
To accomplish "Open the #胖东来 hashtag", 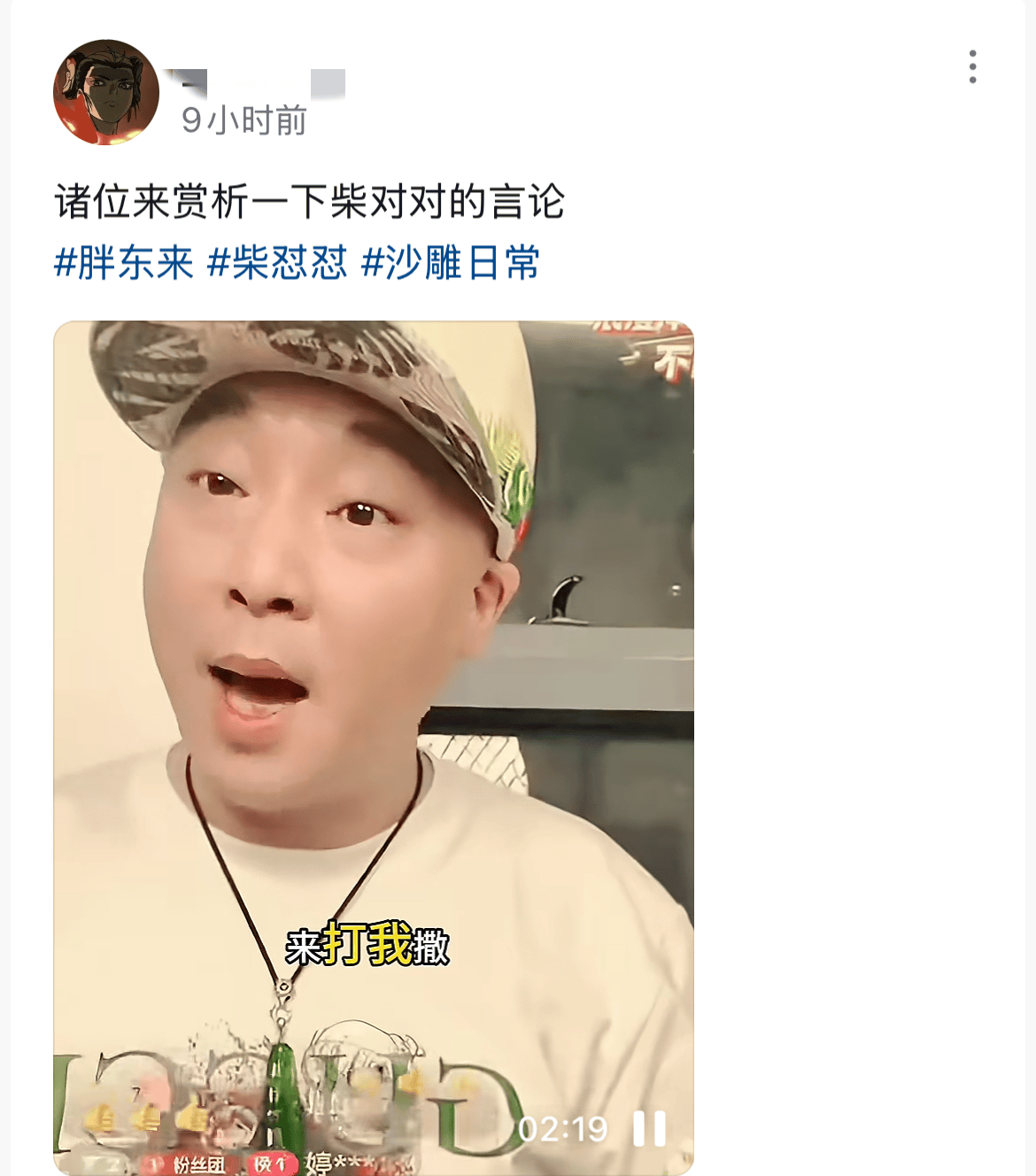I will (x=124, y=263).
